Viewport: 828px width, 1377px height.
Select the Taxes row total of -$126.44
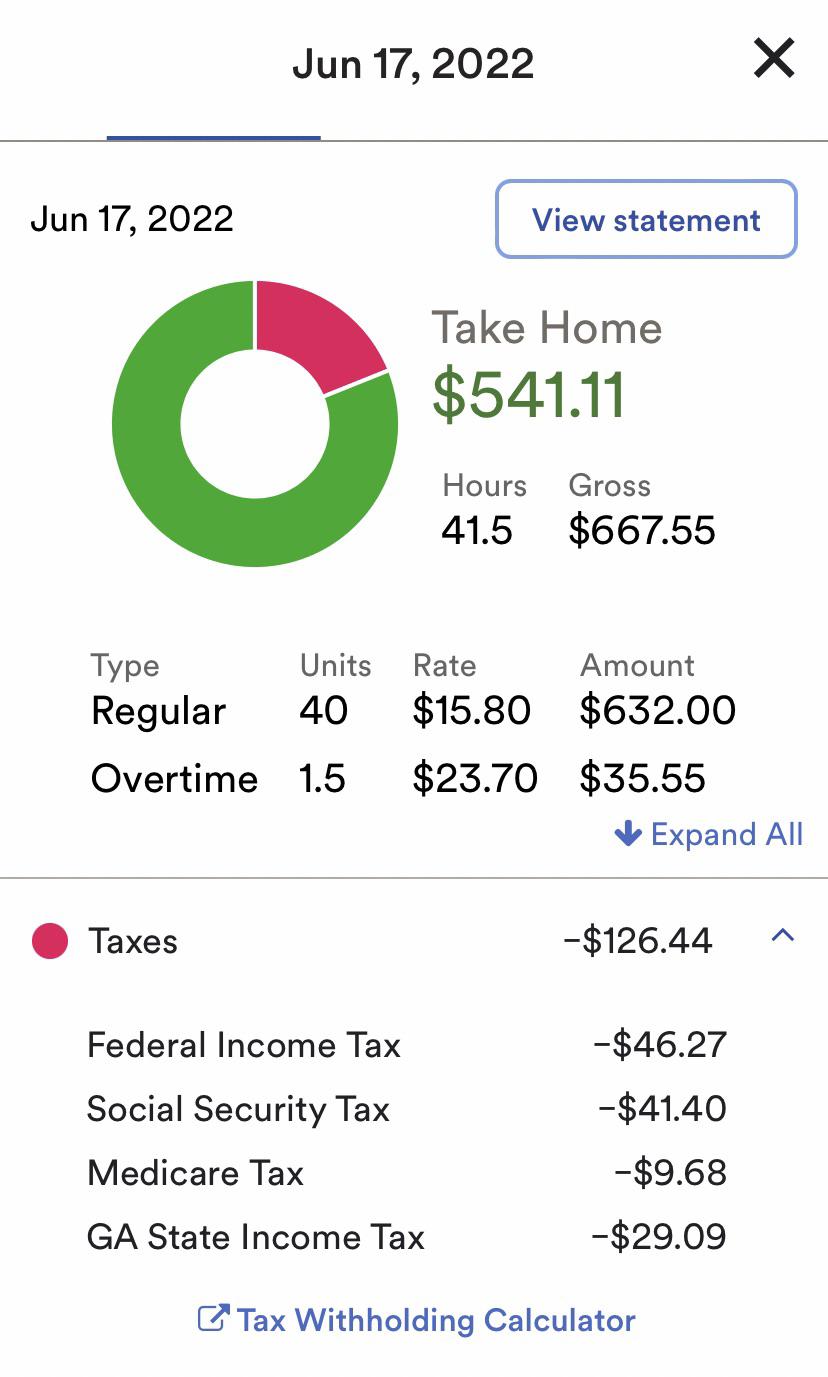tap(635, 941)
